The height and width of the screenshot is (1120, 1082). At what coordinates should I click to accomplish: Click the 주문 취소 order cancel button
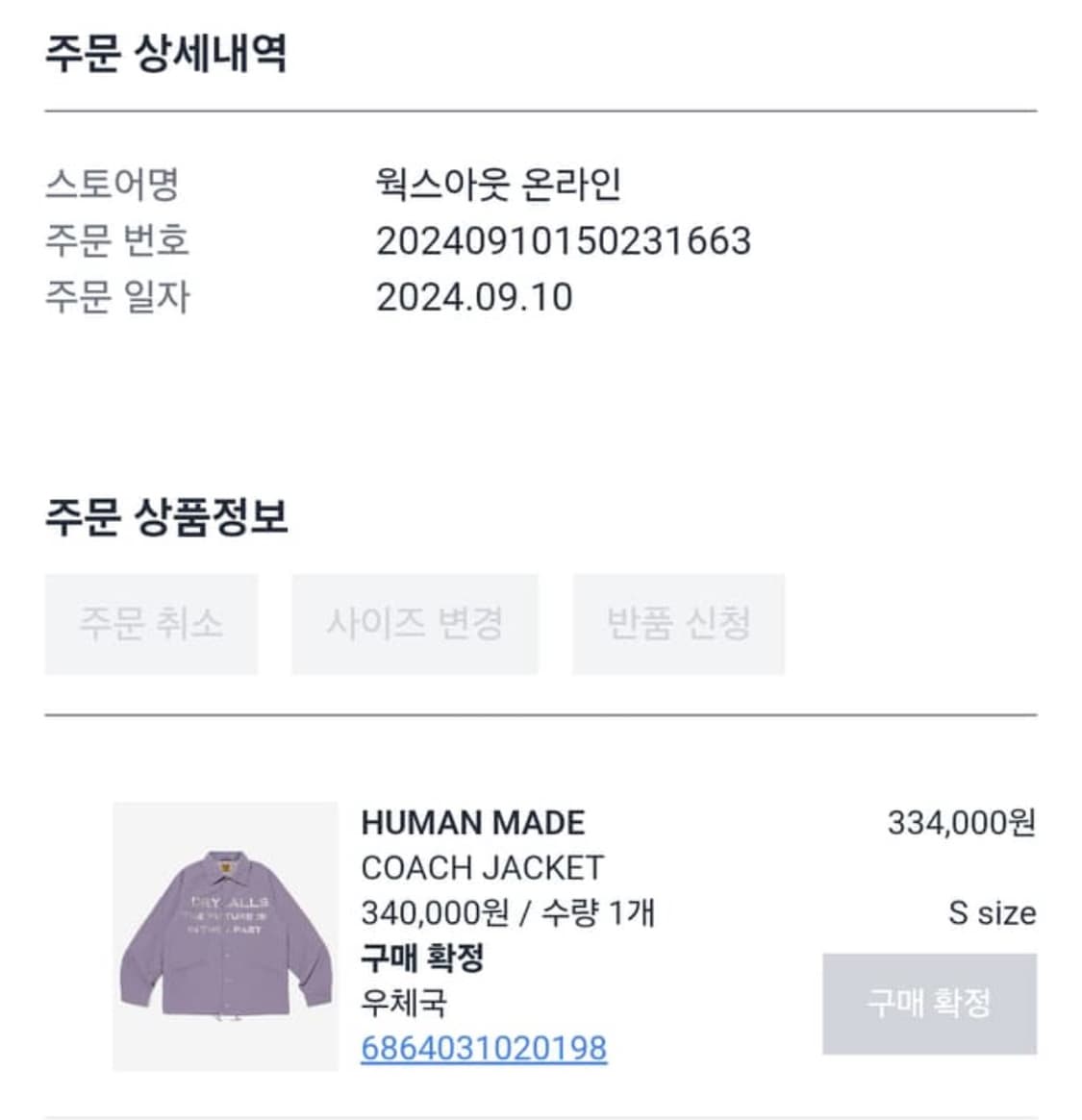(150, 623)
